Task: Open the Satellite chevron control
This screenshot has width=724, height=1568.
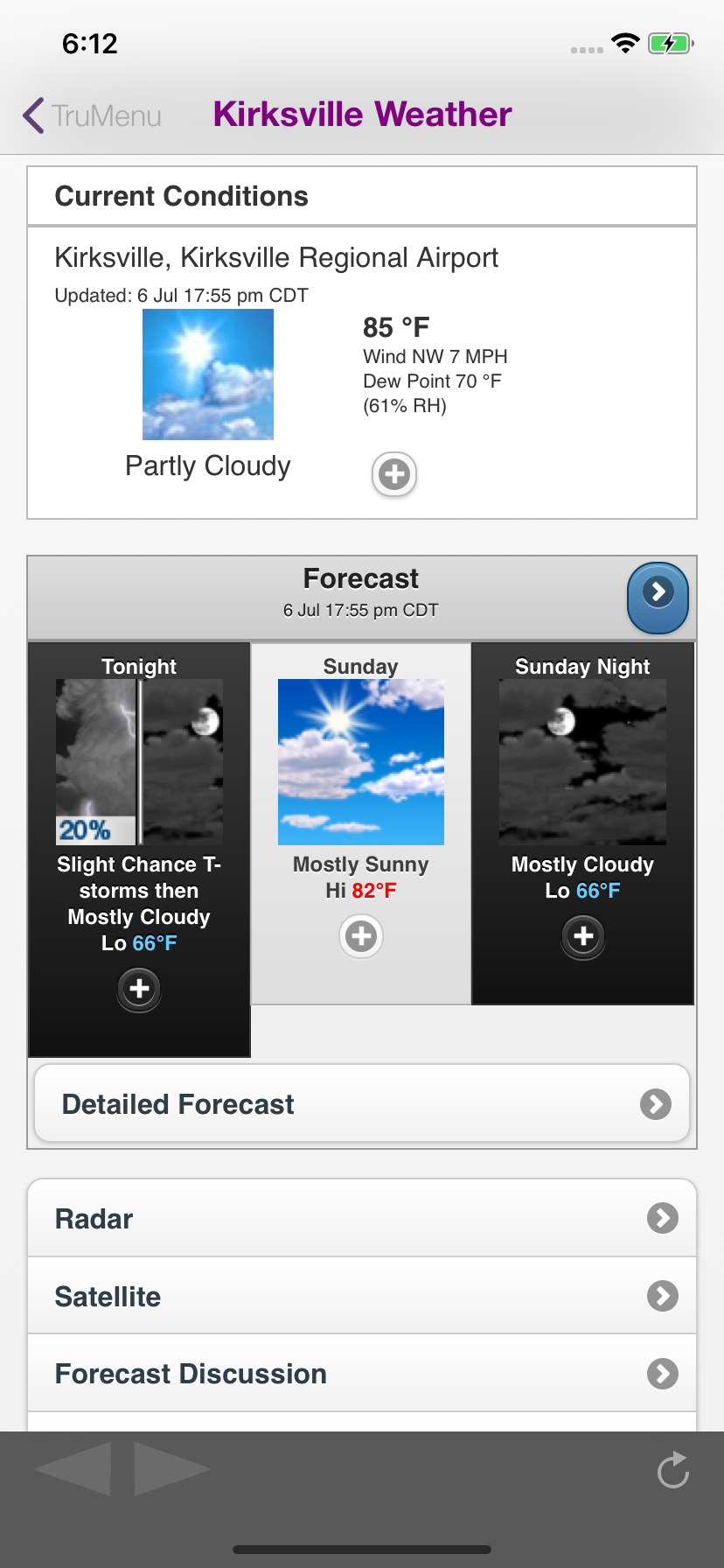Action: [x=663, y=1296]
